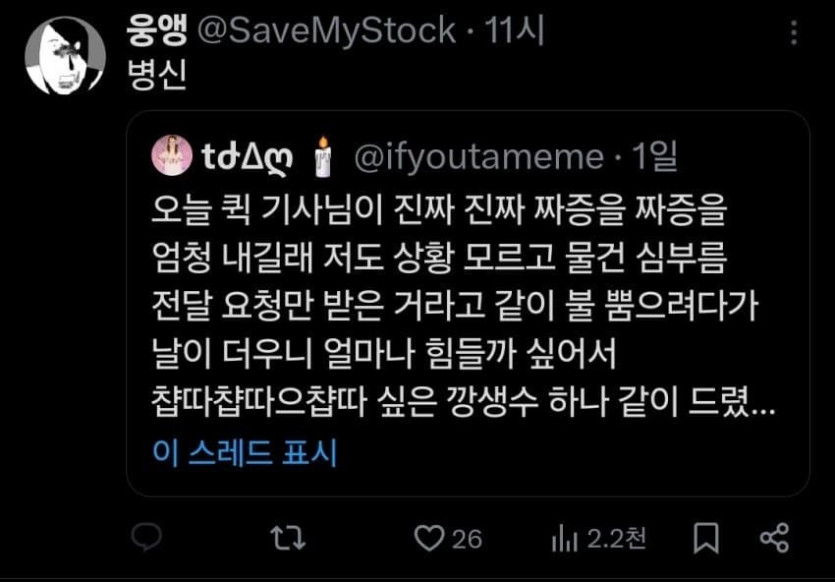The height and width of the screenshot is (582, 835).
Task: Open @SaveMyStock profile from username
Action: pyautogui.click(x=328, y=31)
